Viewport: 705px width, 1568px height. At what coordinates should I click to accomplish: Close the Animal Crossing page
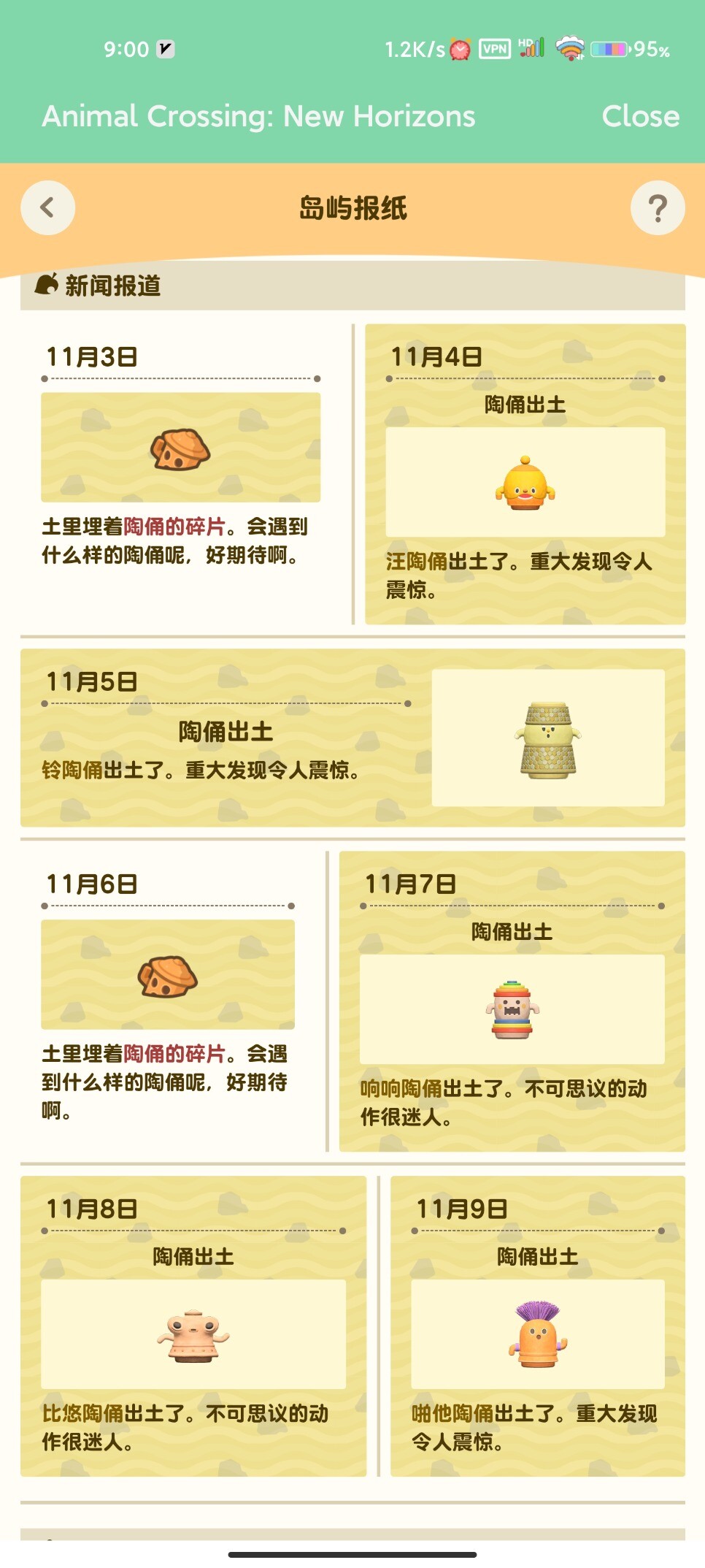click(640, 116)
